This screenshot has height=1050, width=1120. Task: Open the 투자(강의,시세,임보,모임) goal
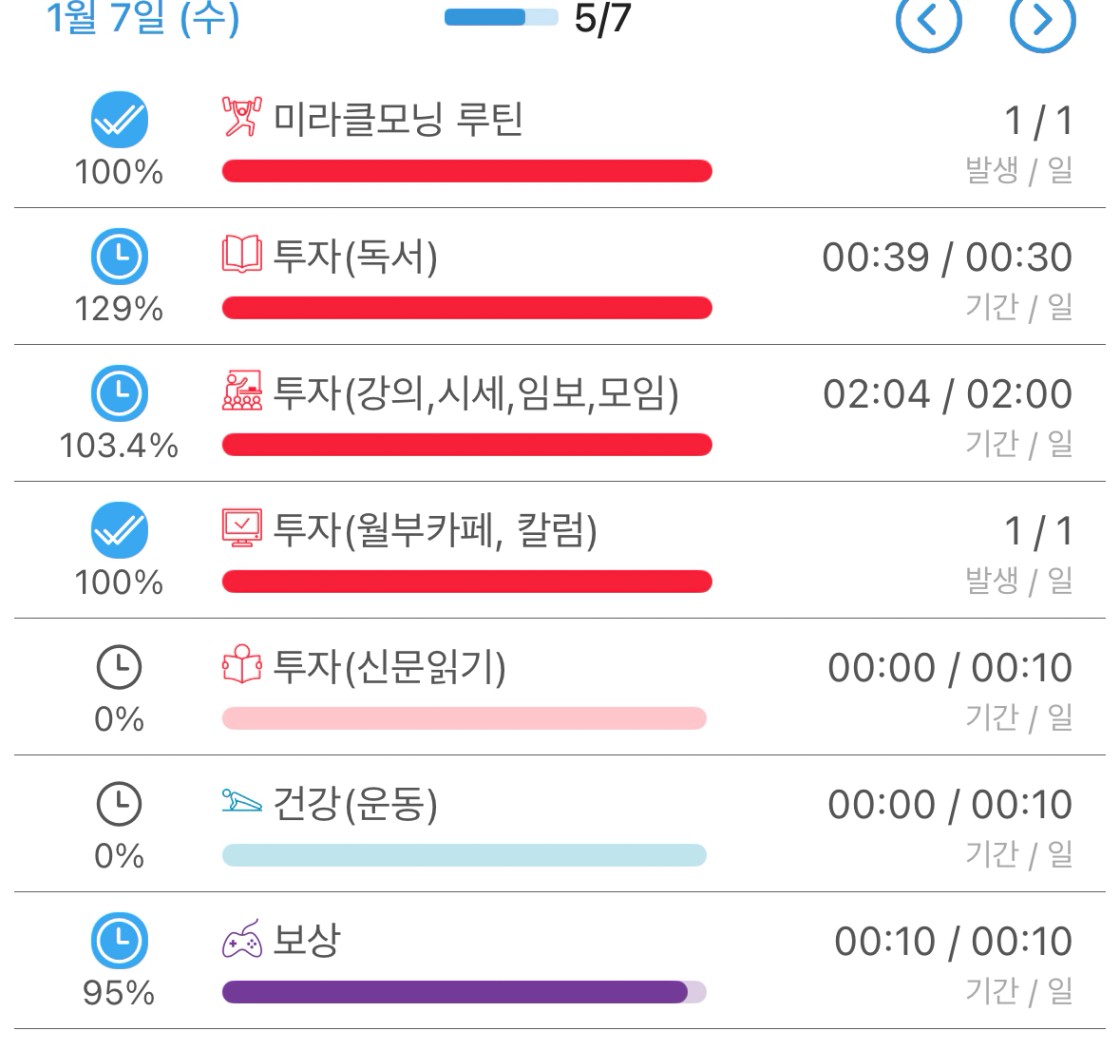point(476,395)
